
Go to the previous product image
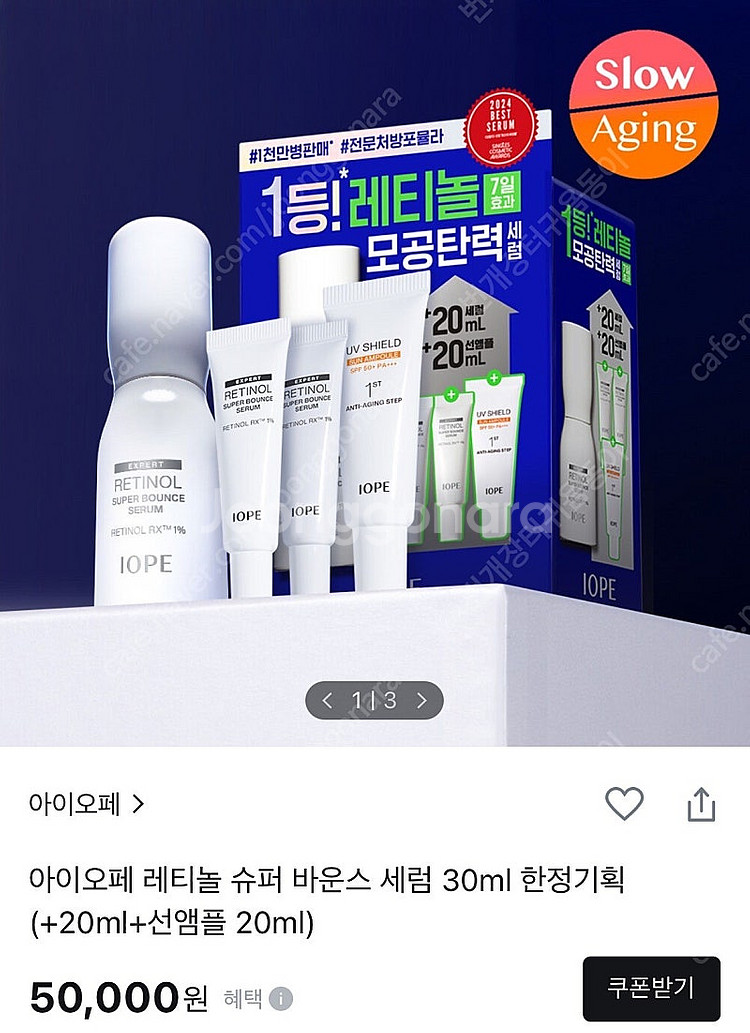pos(328,700)
